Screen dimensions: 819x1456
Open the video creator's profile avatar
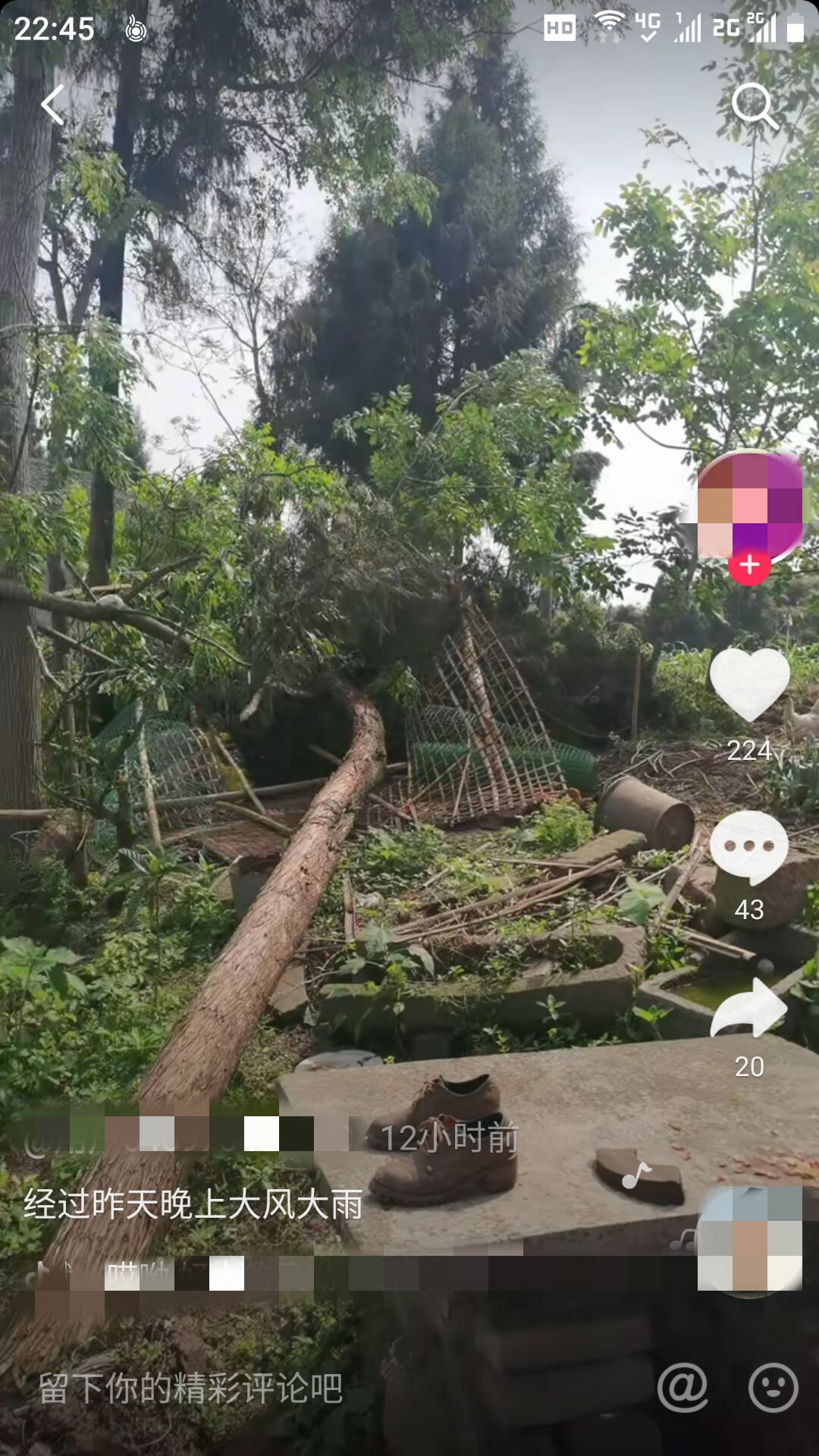point(749,504)
